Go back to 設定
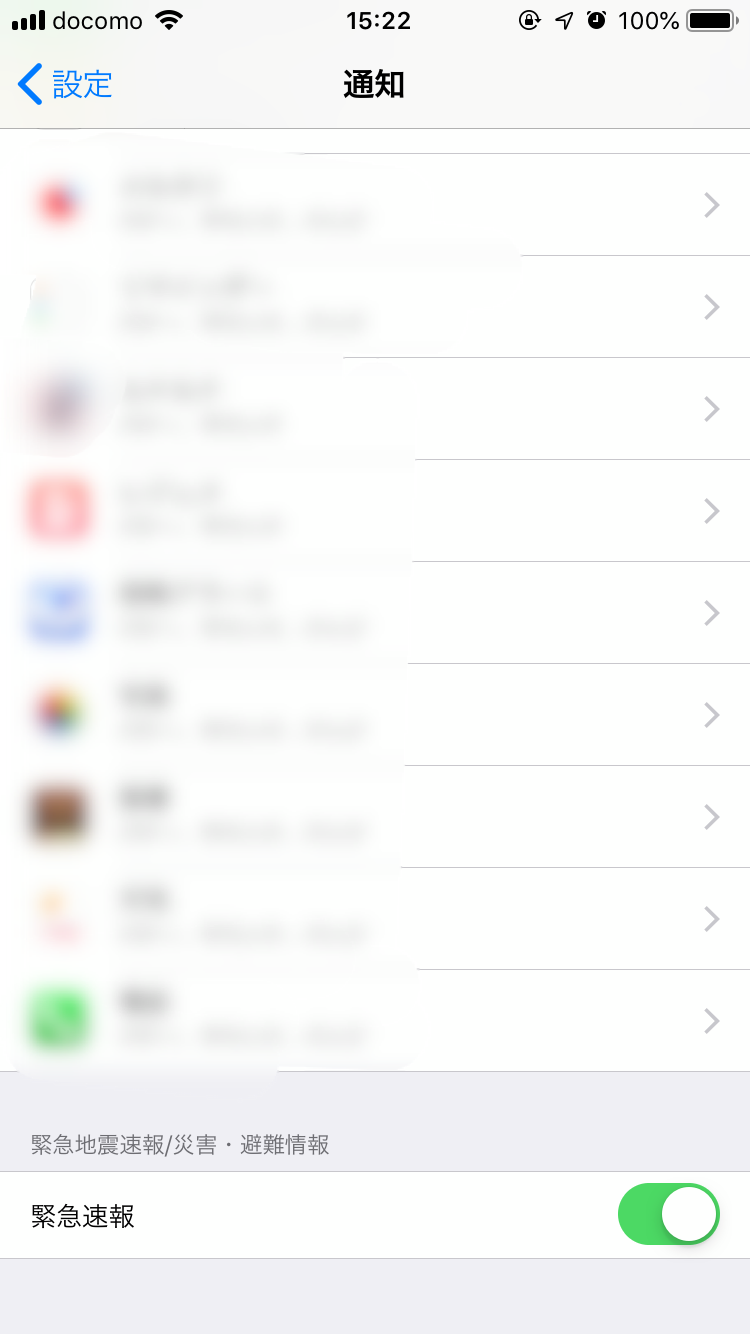The image size is (750, 1334). (x=66, y=85)
